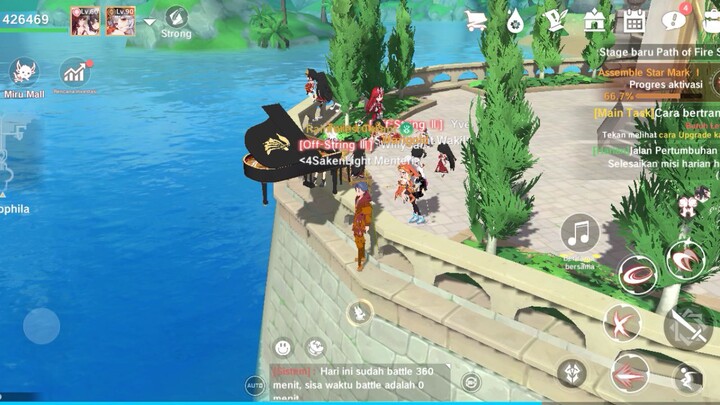Select the Lv.90 party member portrait
This screenshot has width=720, height=405.
click(121, 21)
